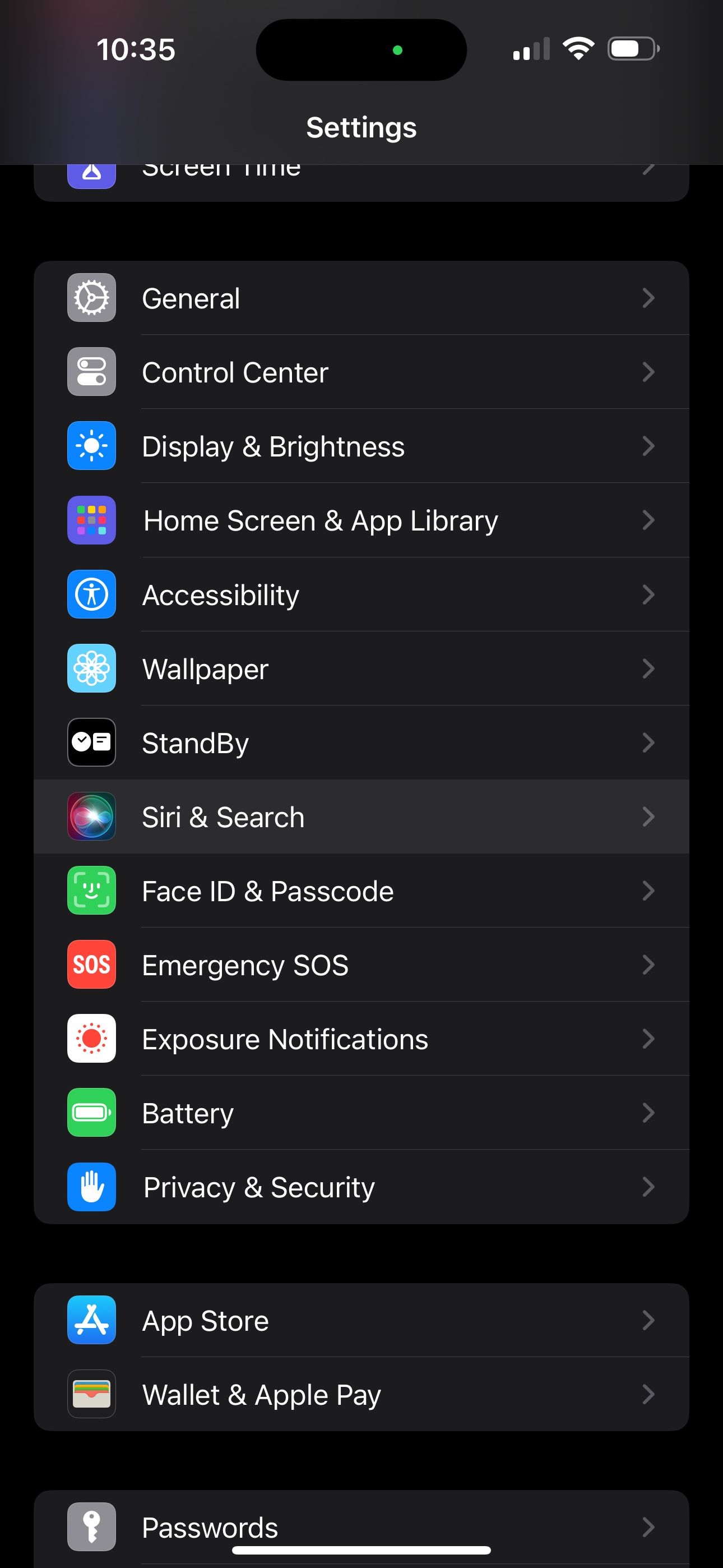Viewport: 723px width, 1568px height.
Task: Open the Emergency SOS red icon
Action: click(91, 965)
